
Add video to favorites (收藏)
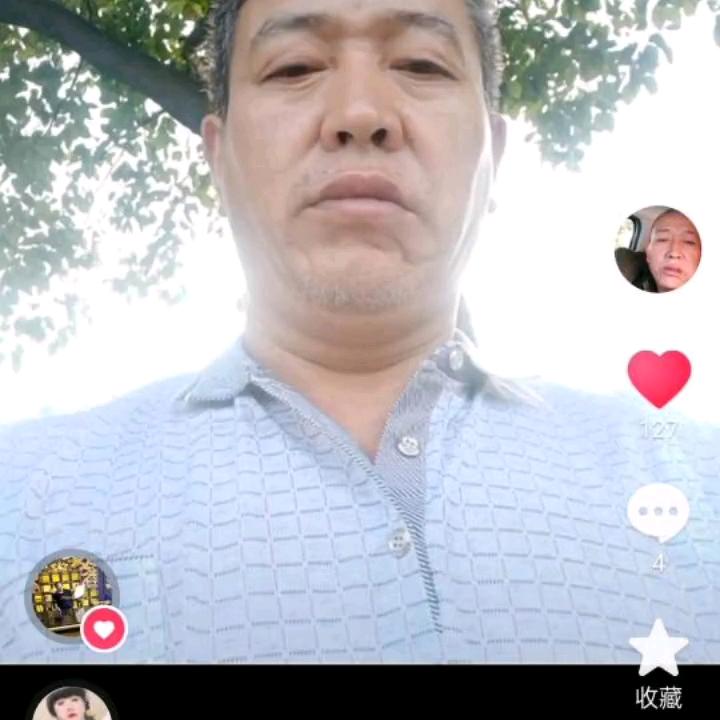658,650
